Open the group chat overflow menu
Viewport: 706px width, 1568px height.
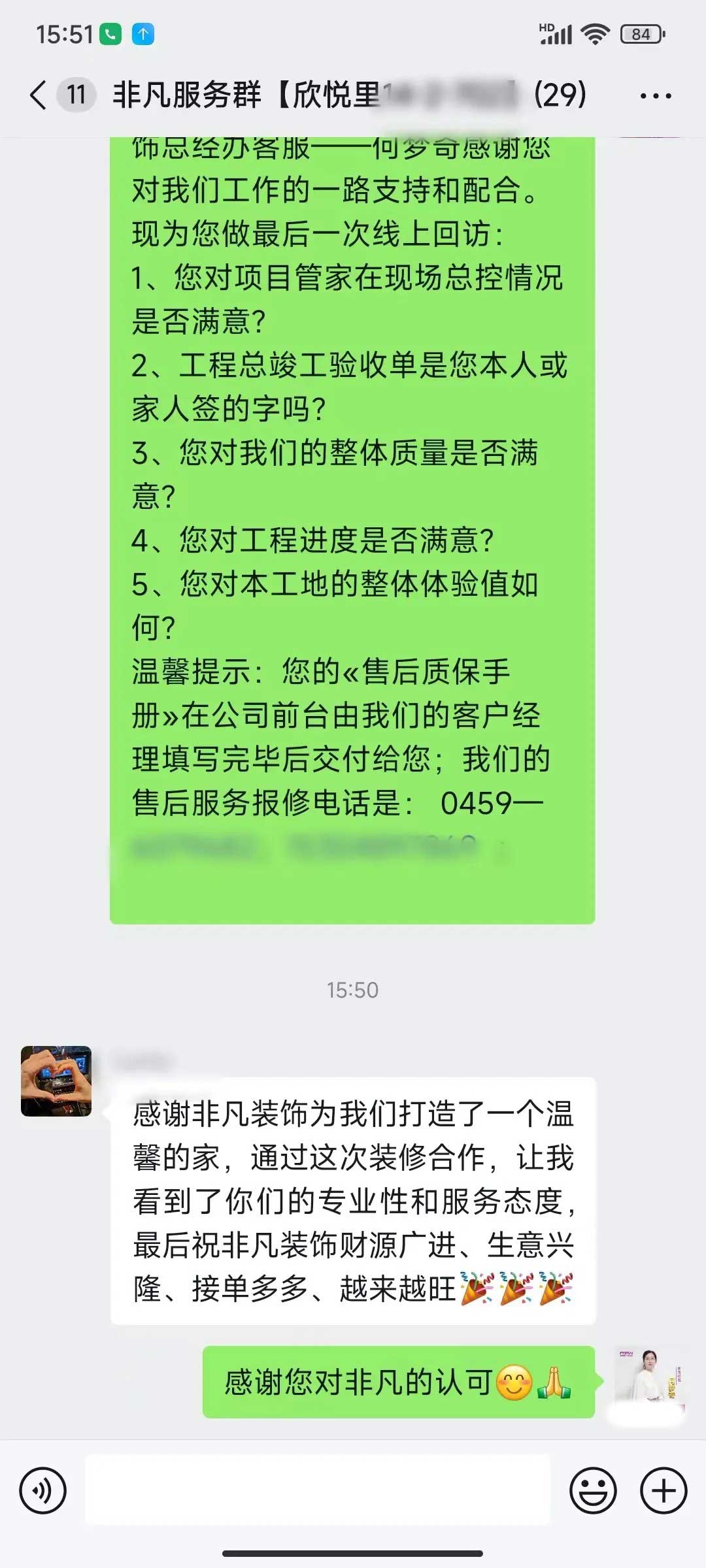(x=655, y=96)
